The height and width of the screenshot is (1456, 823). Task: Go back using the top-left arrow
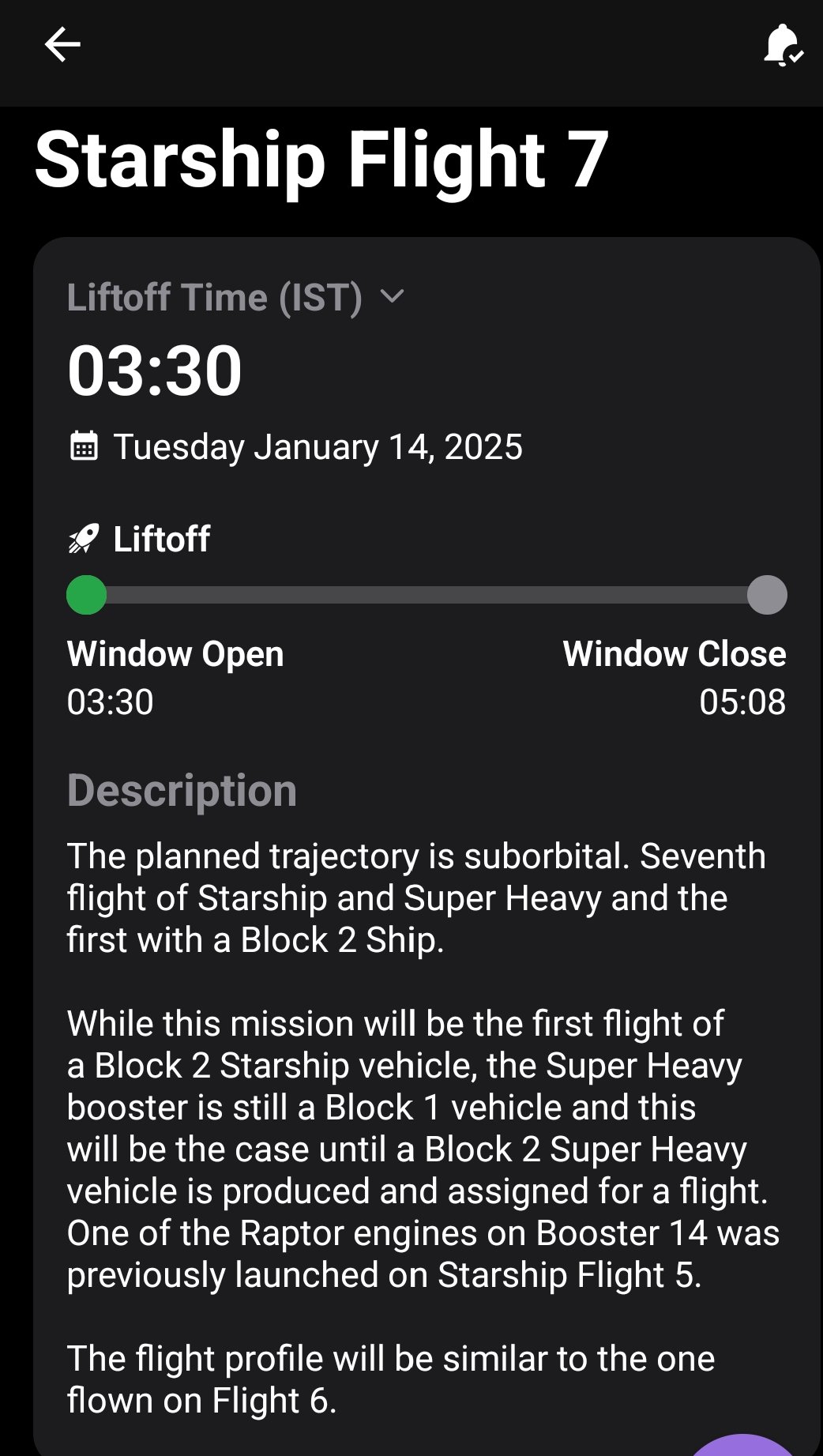click(x=62, y=44)
